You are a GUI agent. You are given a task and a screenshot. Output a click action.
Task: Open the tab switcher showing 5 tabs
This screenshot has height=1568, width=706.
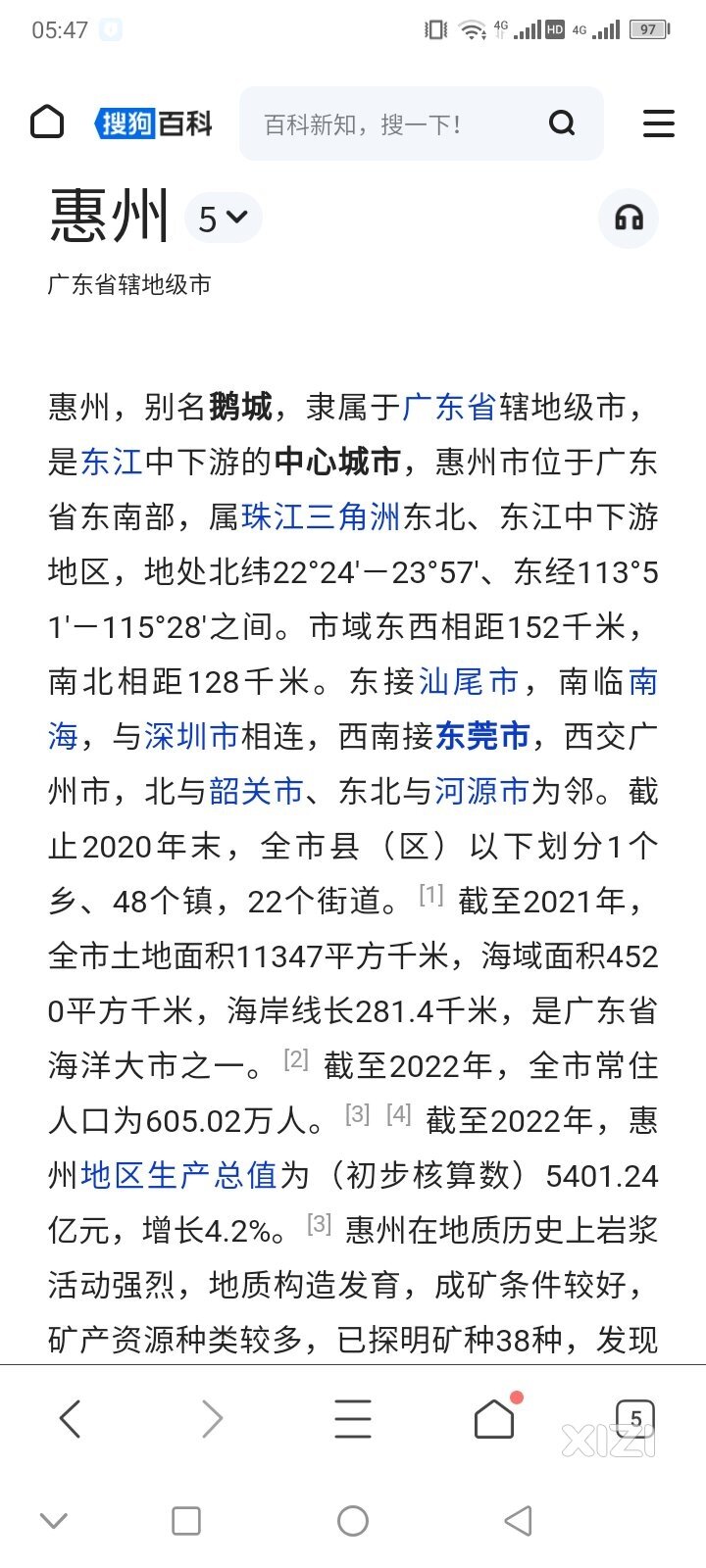click(635, 1418)
